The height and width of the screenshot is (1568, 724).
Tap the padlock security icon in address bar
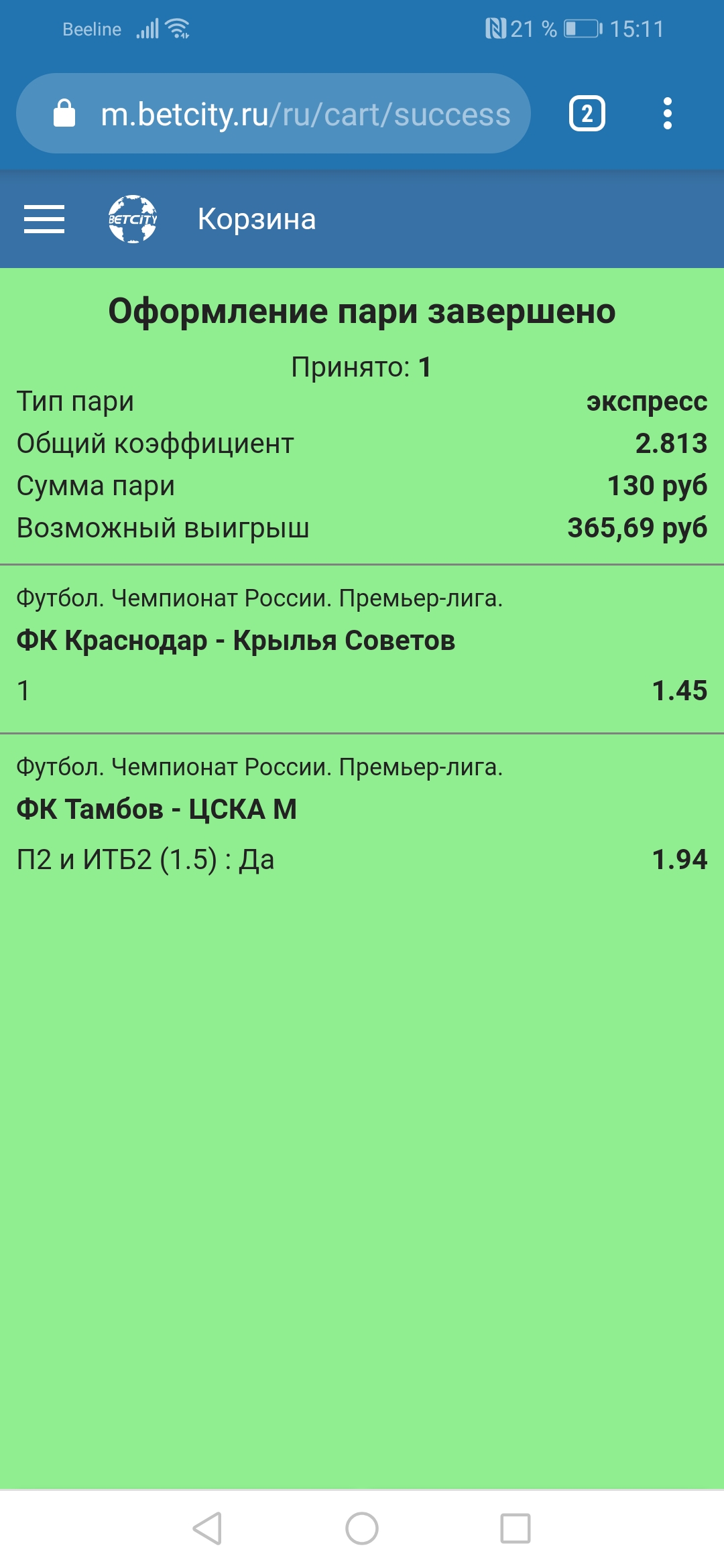64,113
